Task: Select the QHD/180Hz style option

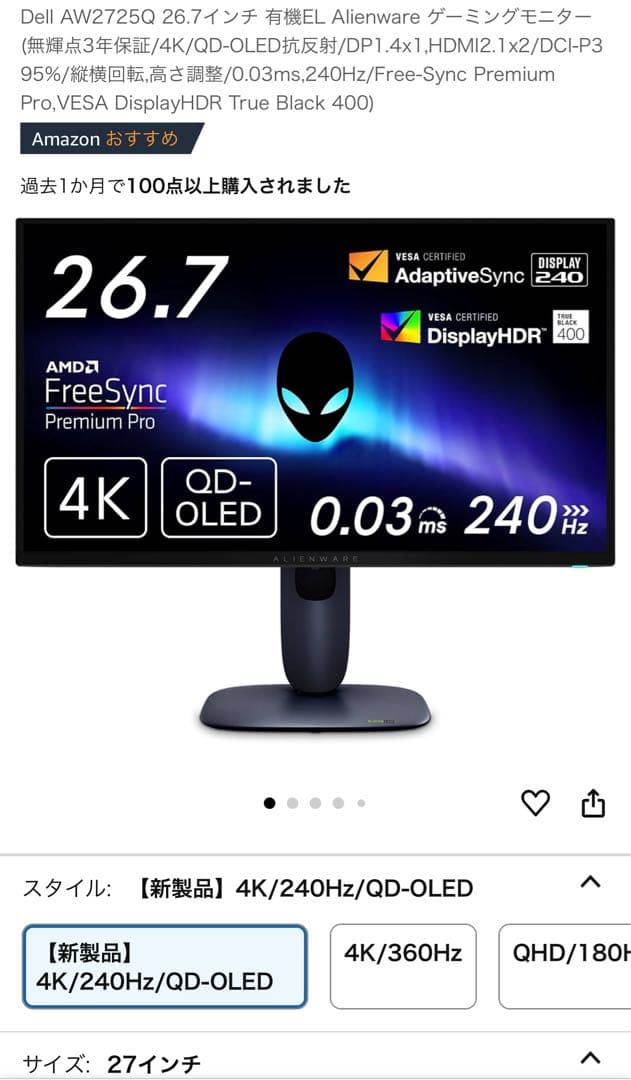Action: pyautogui.click(x=568, y=966)
